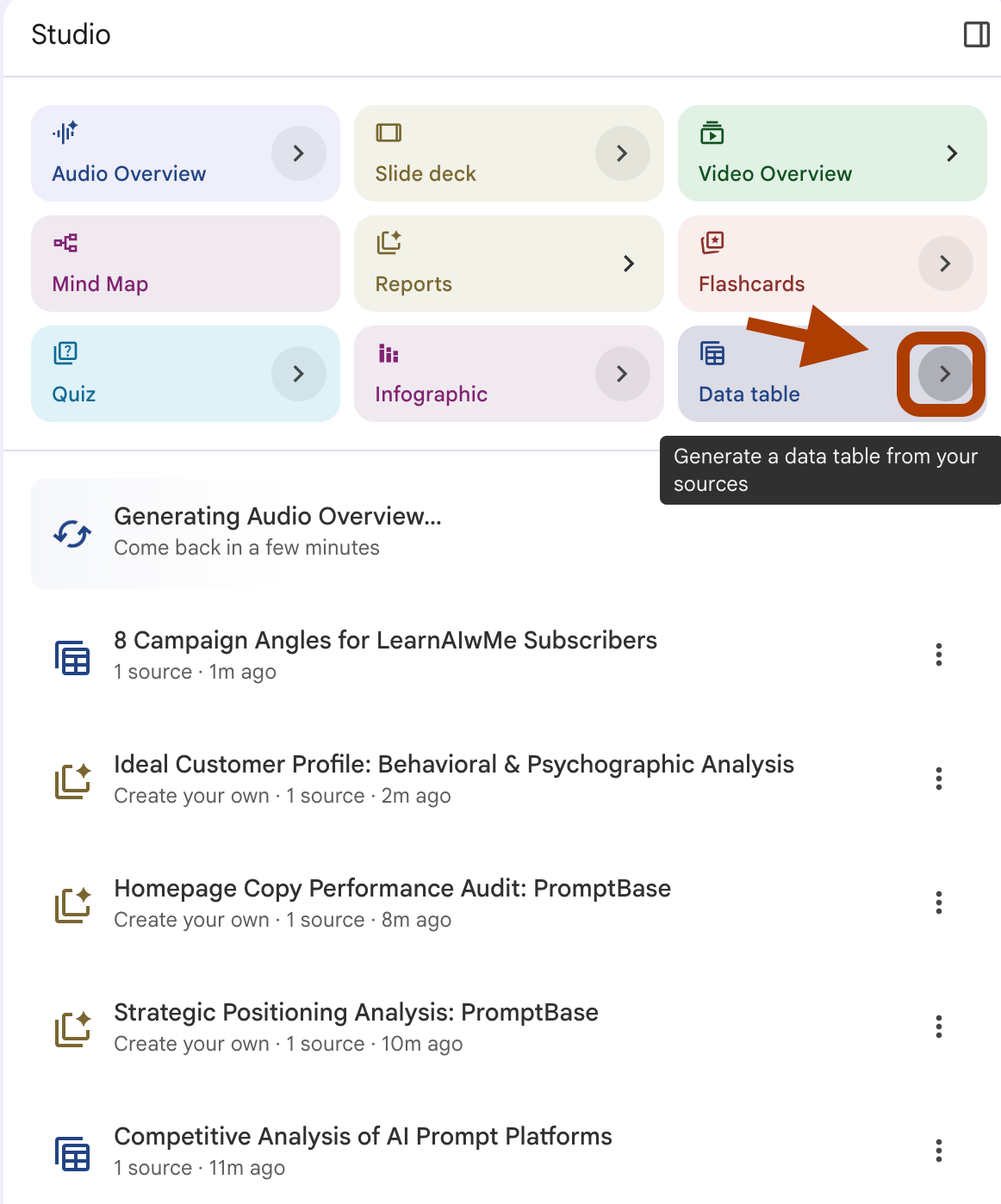This screenshot has width=1001, height=1204.
Task: Open Homepage Copy Performance Audit: PromptBase
Action: point(392,889)
